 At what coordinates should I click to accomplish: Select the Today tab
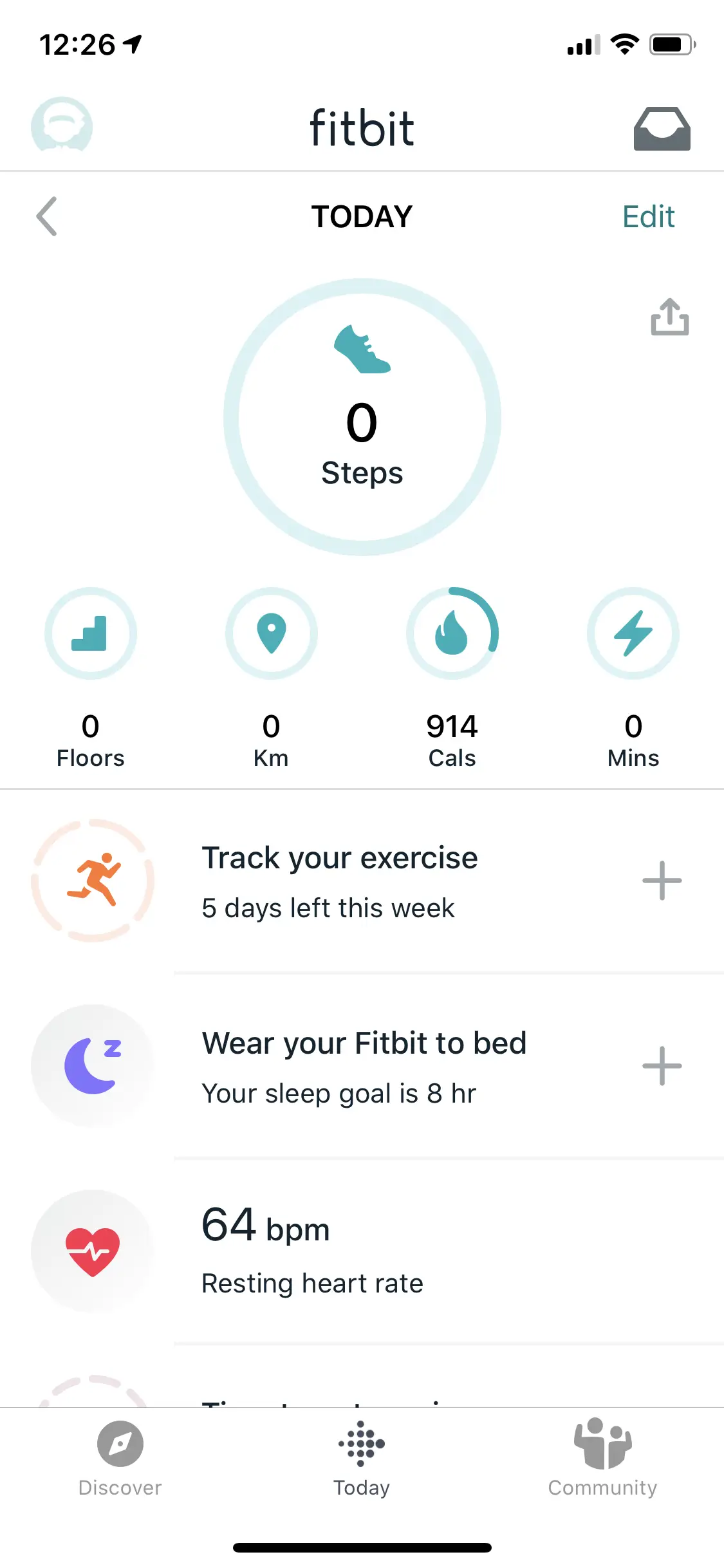tap(362, 1459)
